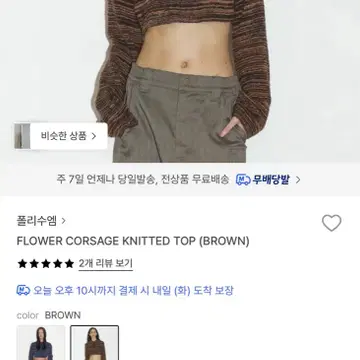Select the navy color option thumbnail
The height and width of the screenshot is (360, 360).
(x=41, y=343)
